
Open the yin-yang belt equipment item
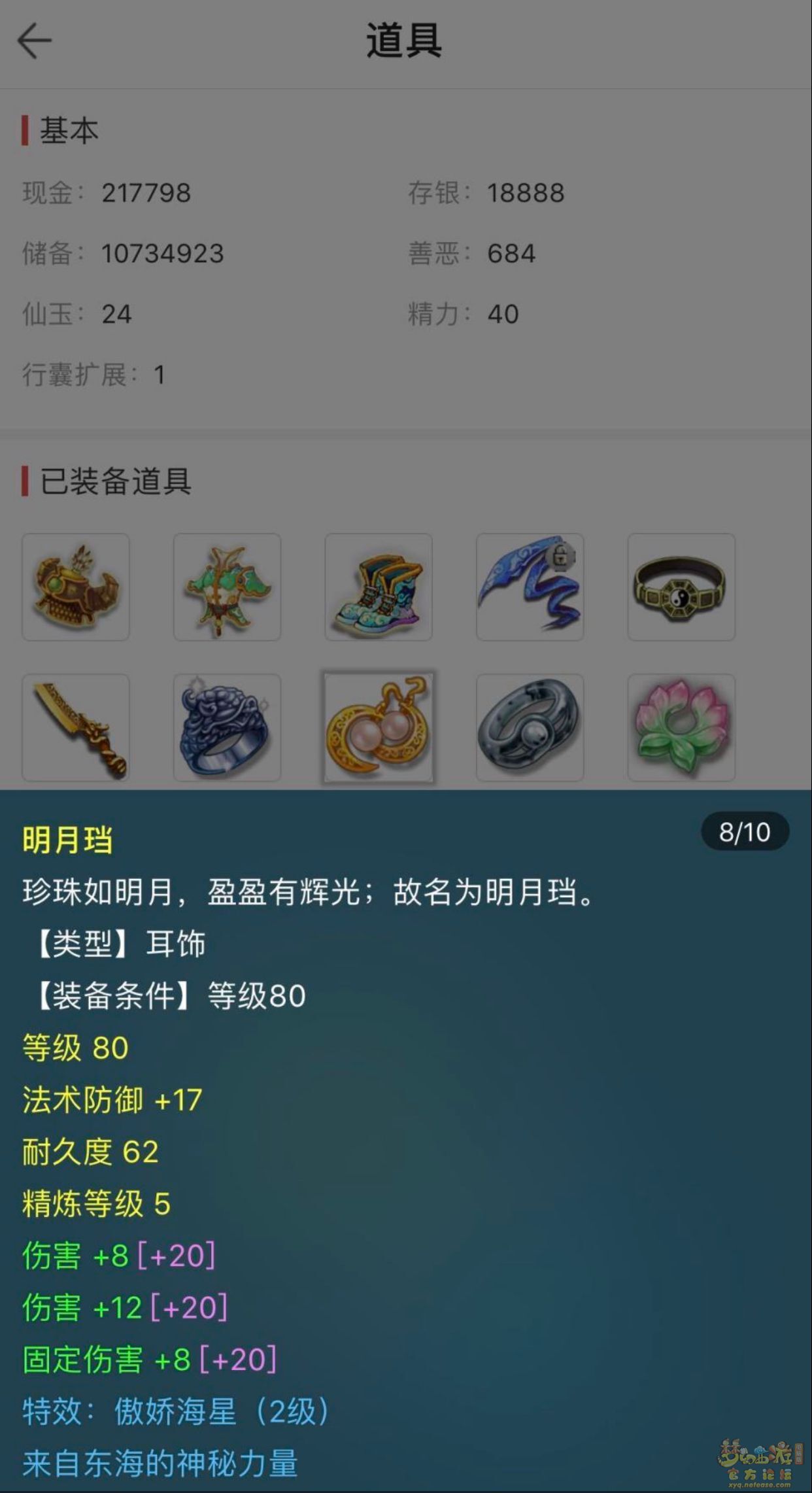pos(681,587)
